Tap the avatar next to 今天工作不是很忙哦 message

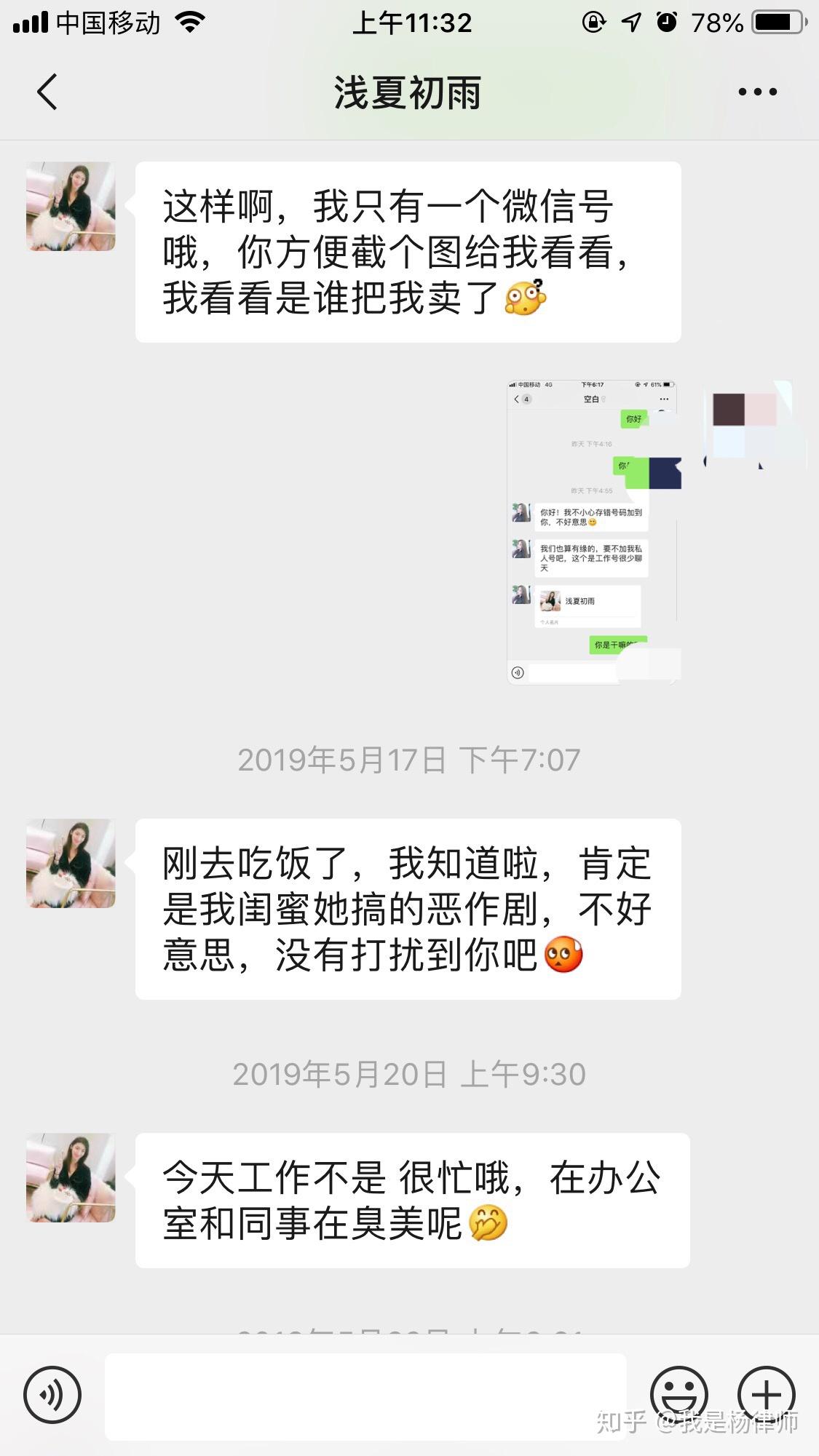pyautogui.click(x=71, y=1178)
